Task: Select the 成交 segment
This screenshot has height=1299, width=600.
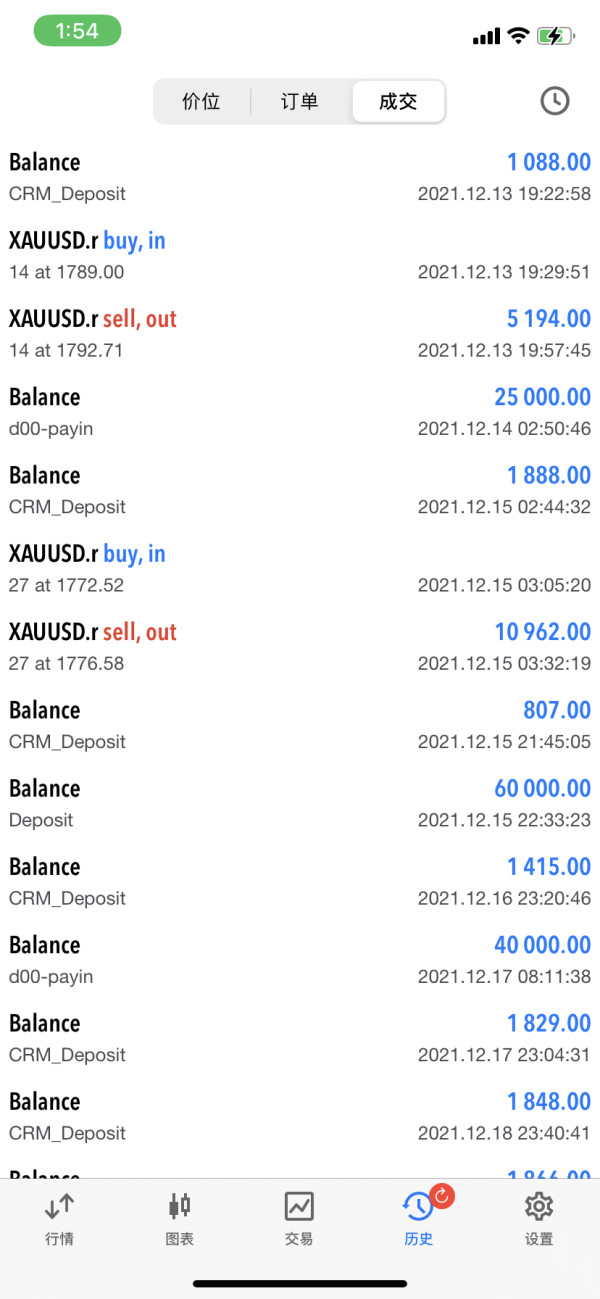Action: (398, 102)
